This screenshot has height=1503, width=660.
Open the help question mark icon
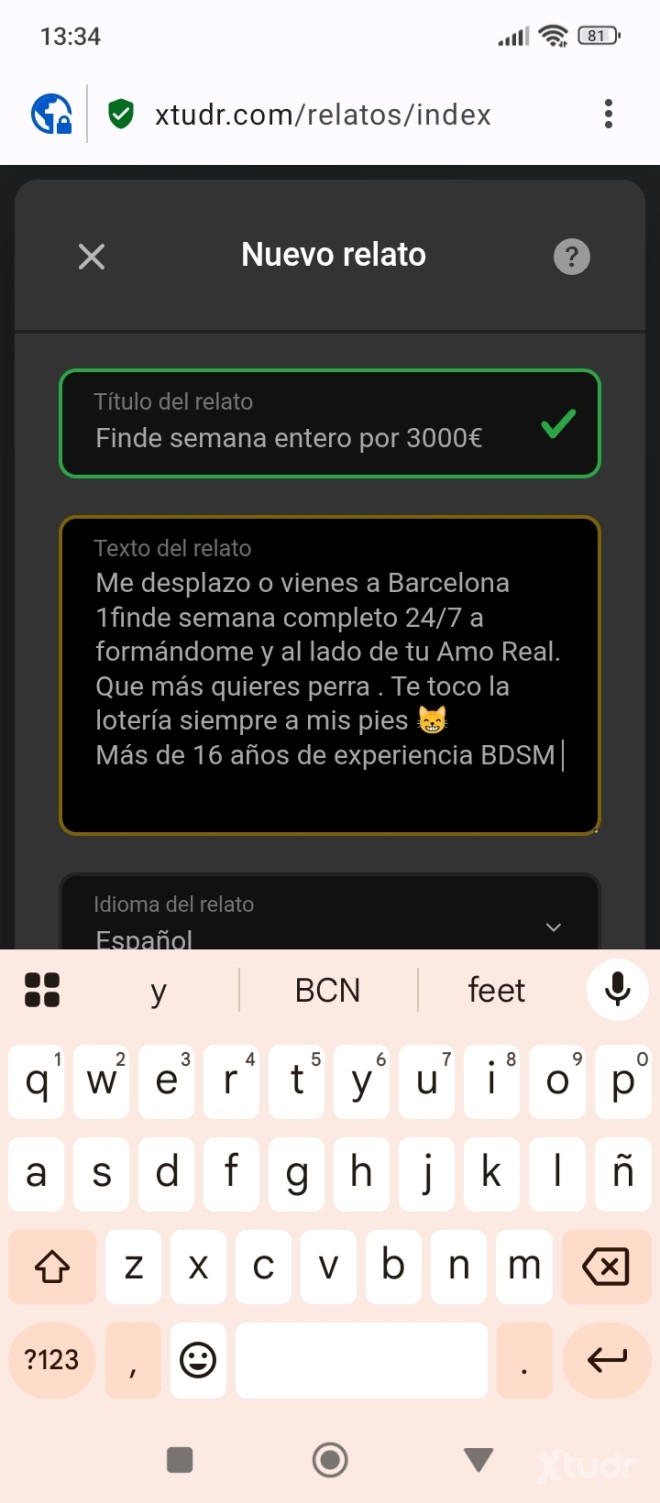tap(572, 257)
